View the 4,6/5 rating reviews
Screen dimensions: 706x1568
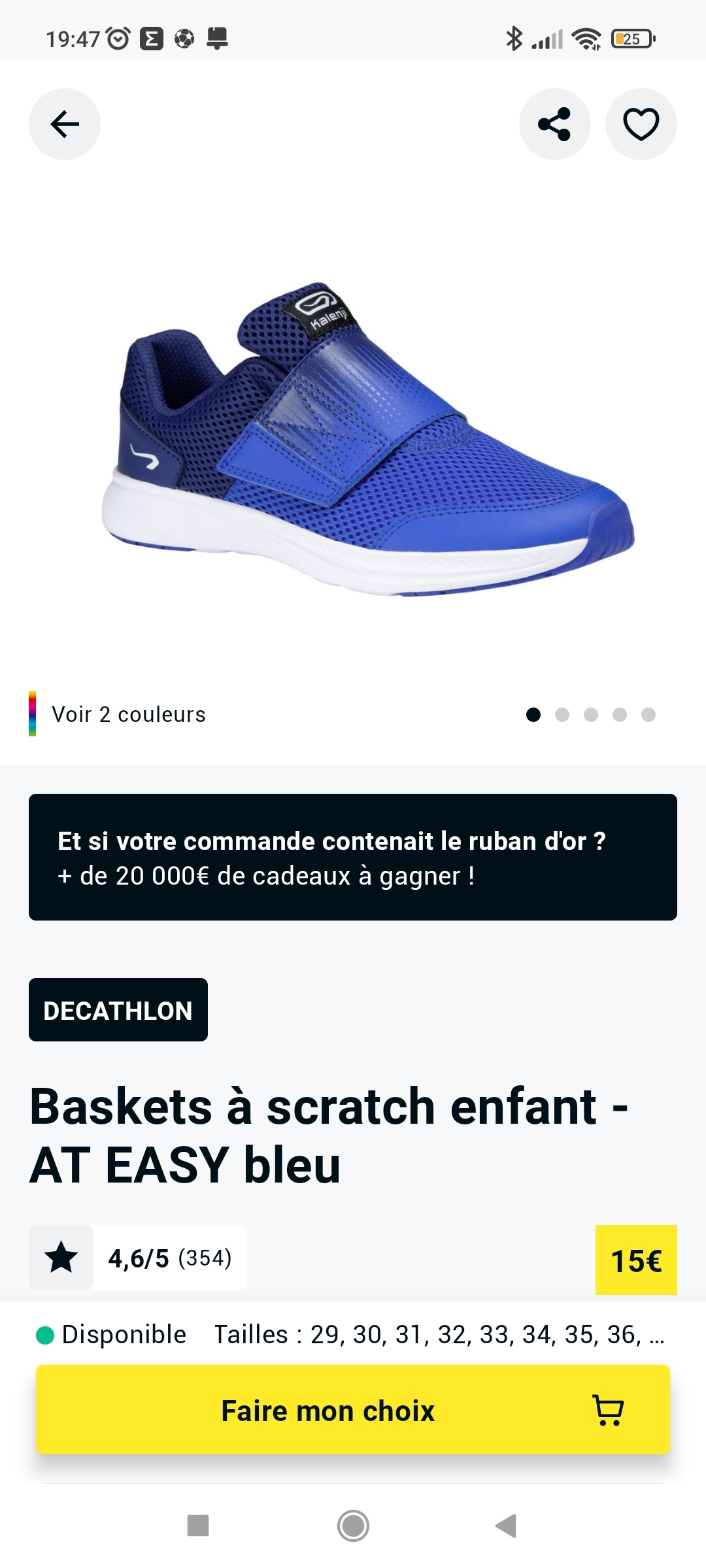(138, 1258)
